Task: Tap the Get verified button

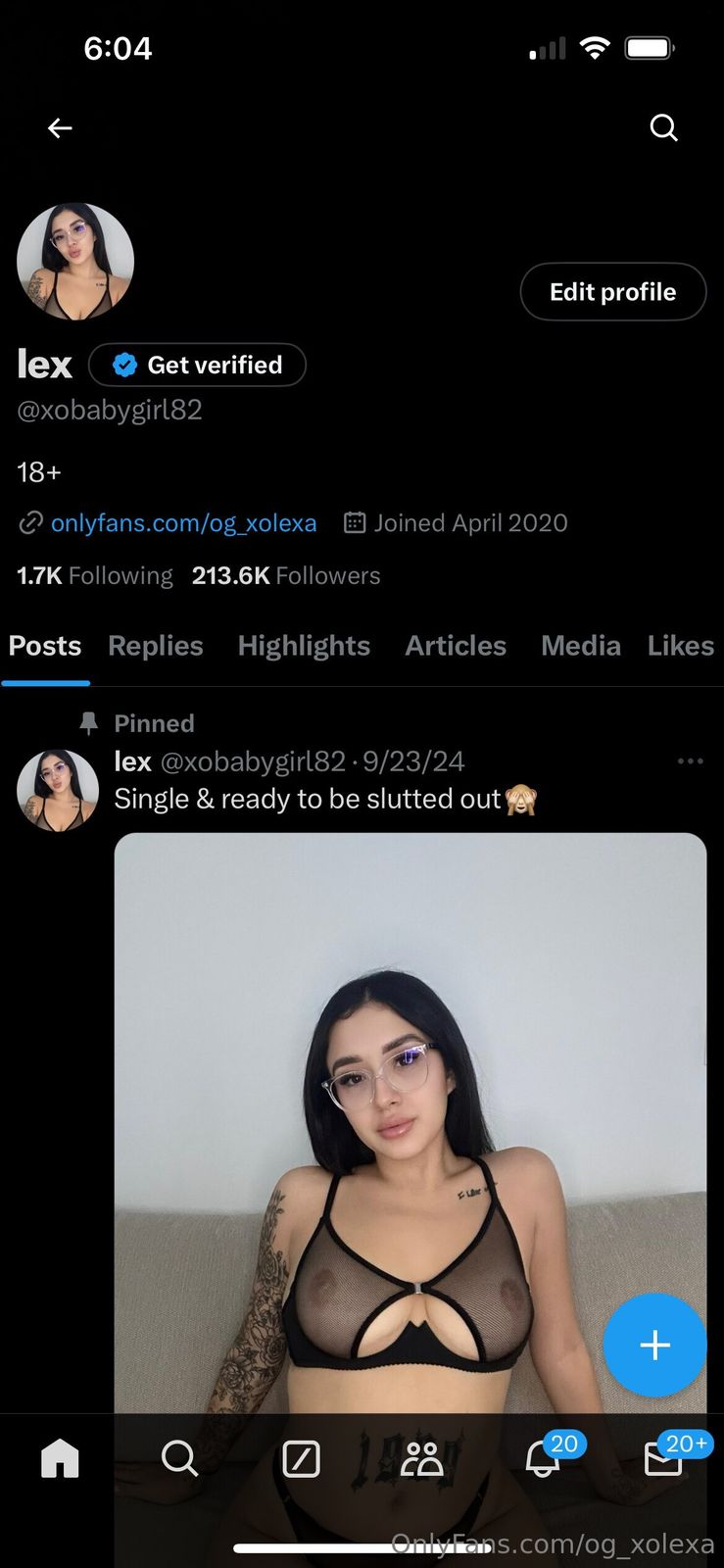Action: (197, 365)
